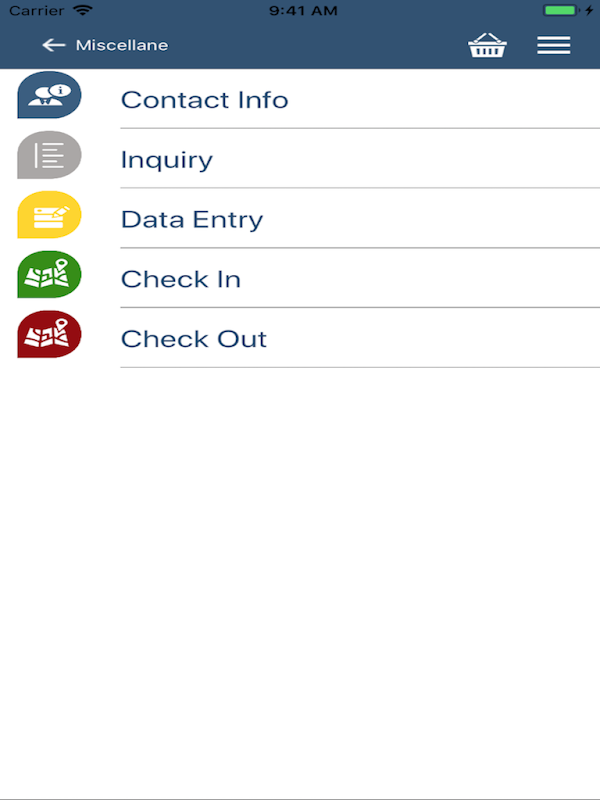This screenshot has height=800, width=600.
Task: Open Contact Info
Action: (x=300, y=99)
